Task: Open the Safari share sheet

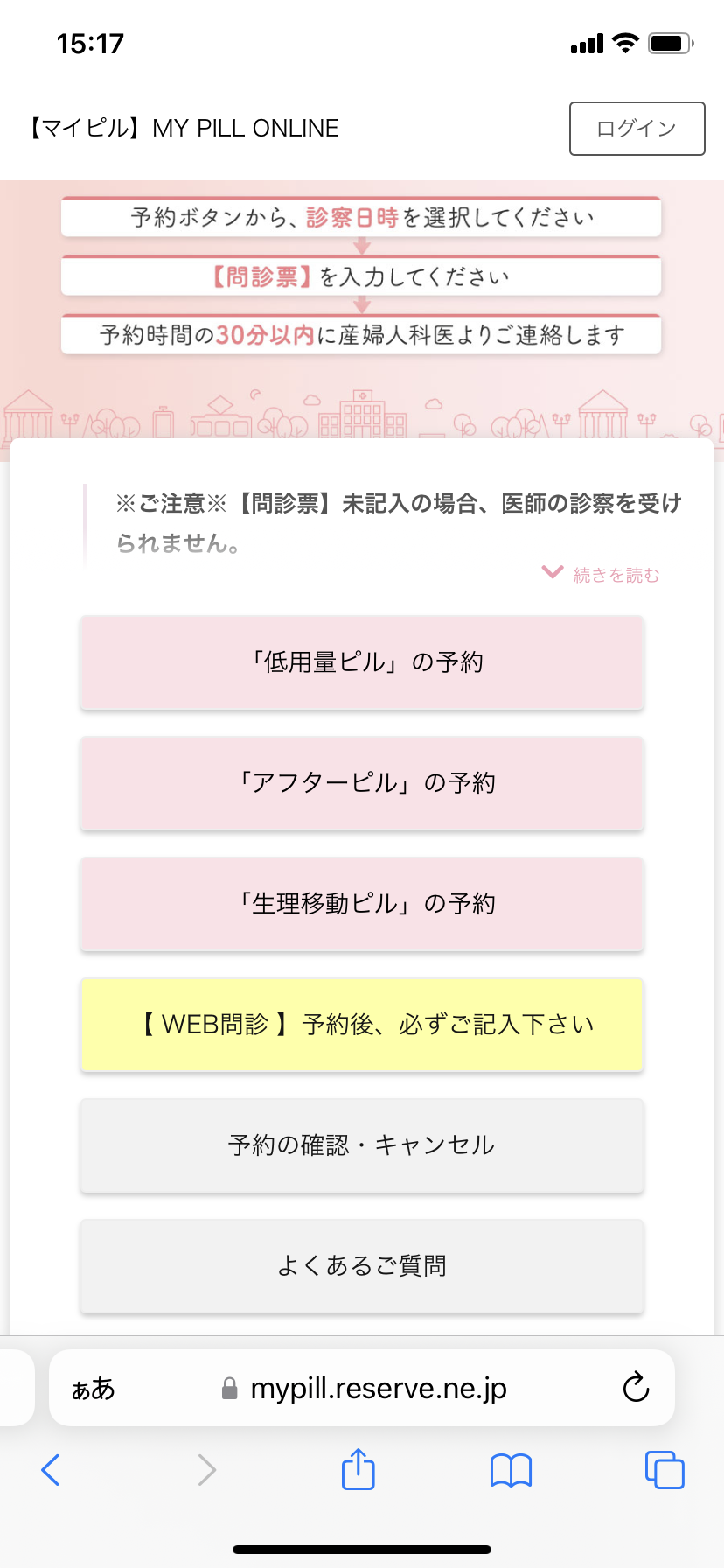Action: (359, 1468)
